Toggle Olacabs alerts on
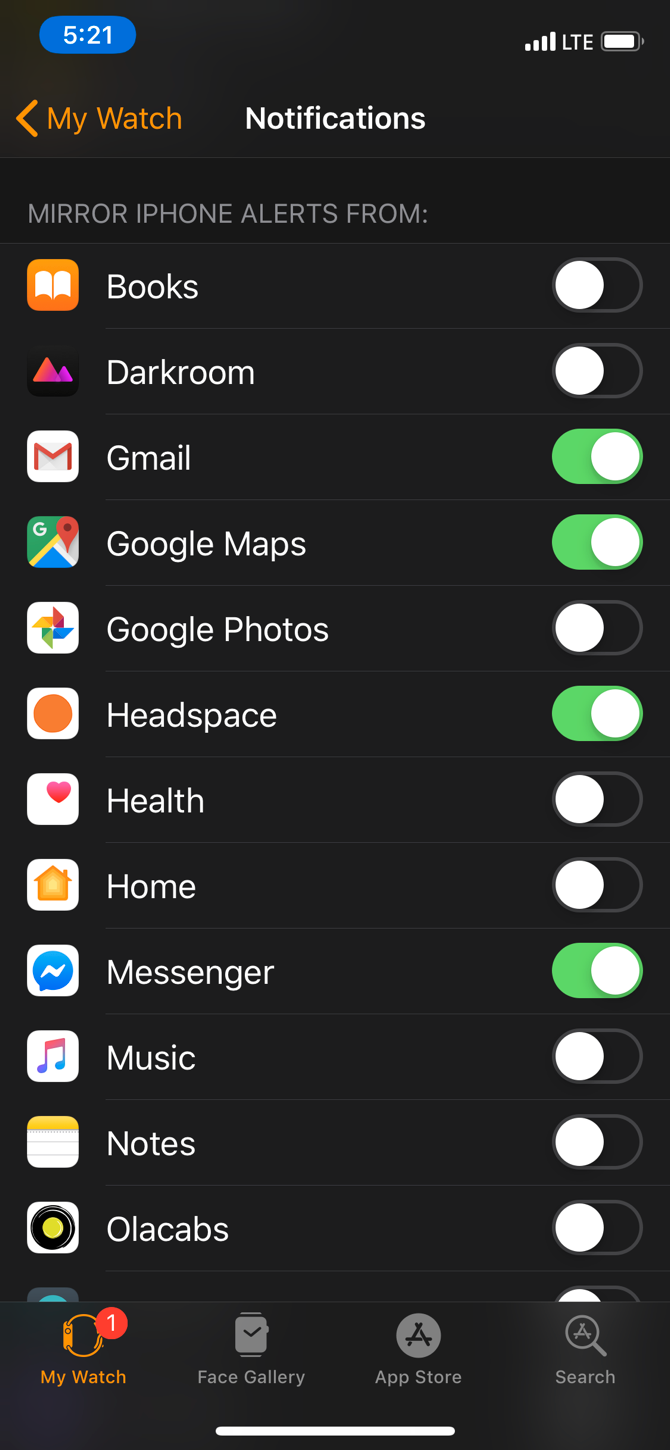The image size is (670, 1450). (x=597, y=1228)
